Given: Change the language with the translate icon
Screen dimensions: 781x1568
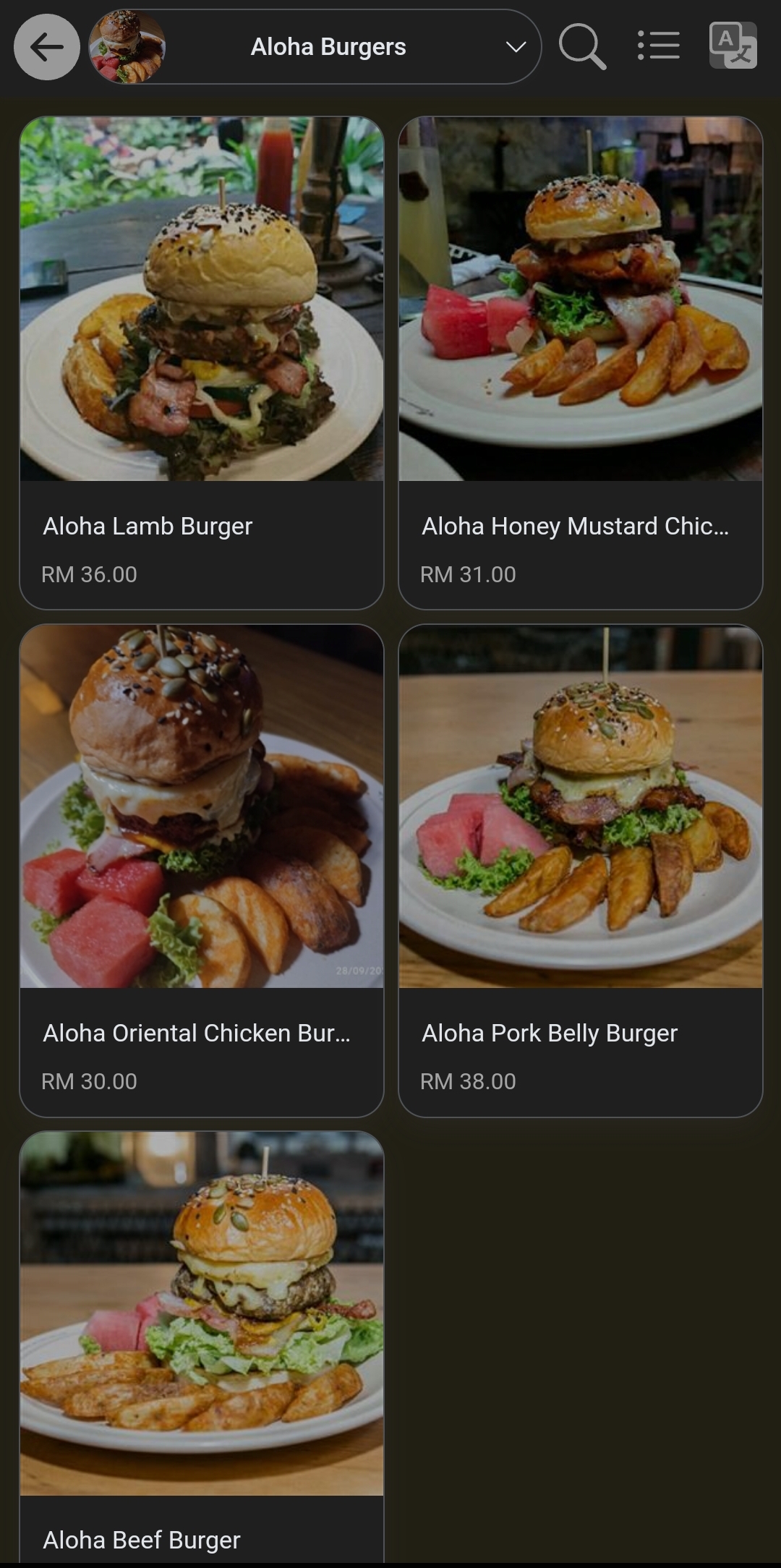Looking at the screenshot, I should [x=733, y=46].
